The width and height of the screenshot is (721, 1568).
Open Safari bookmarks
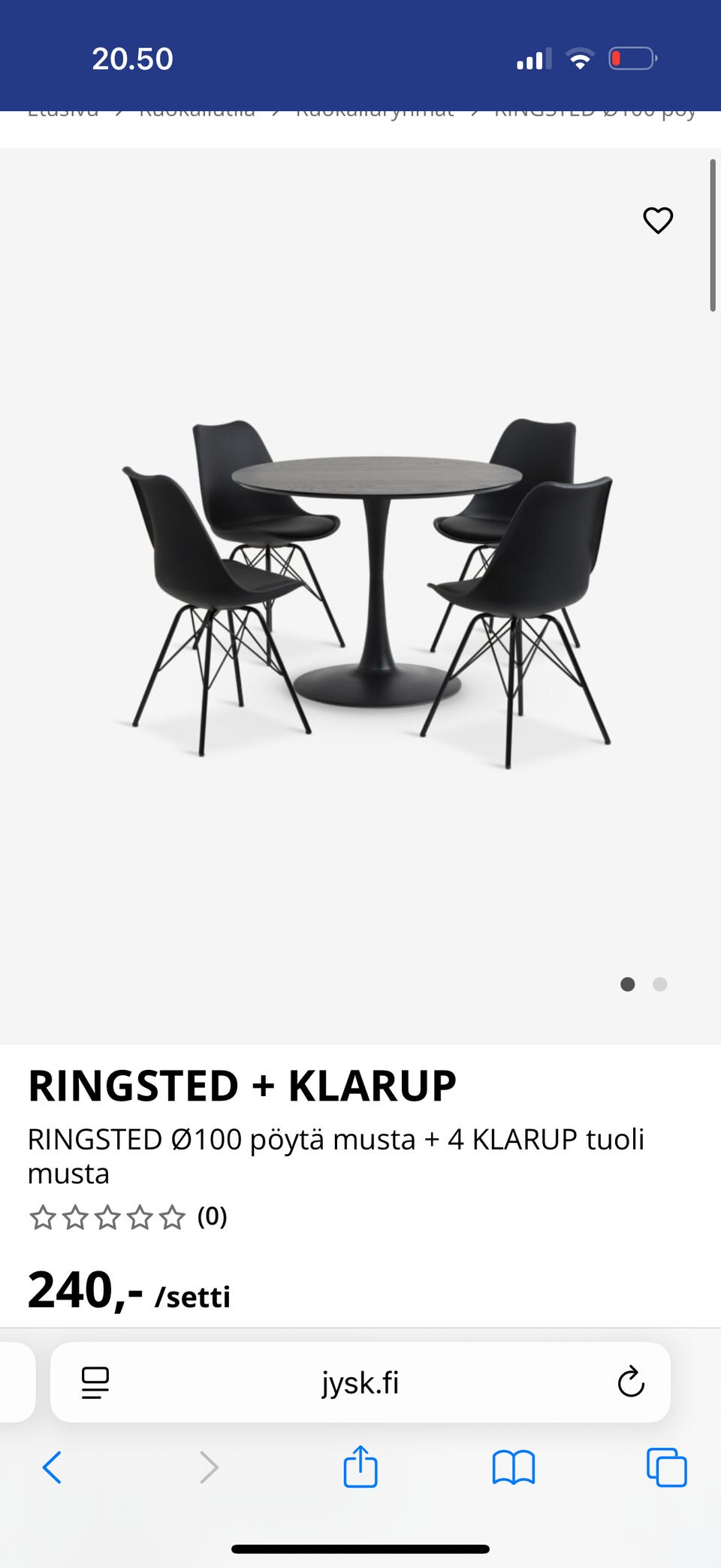(514, 1467)
